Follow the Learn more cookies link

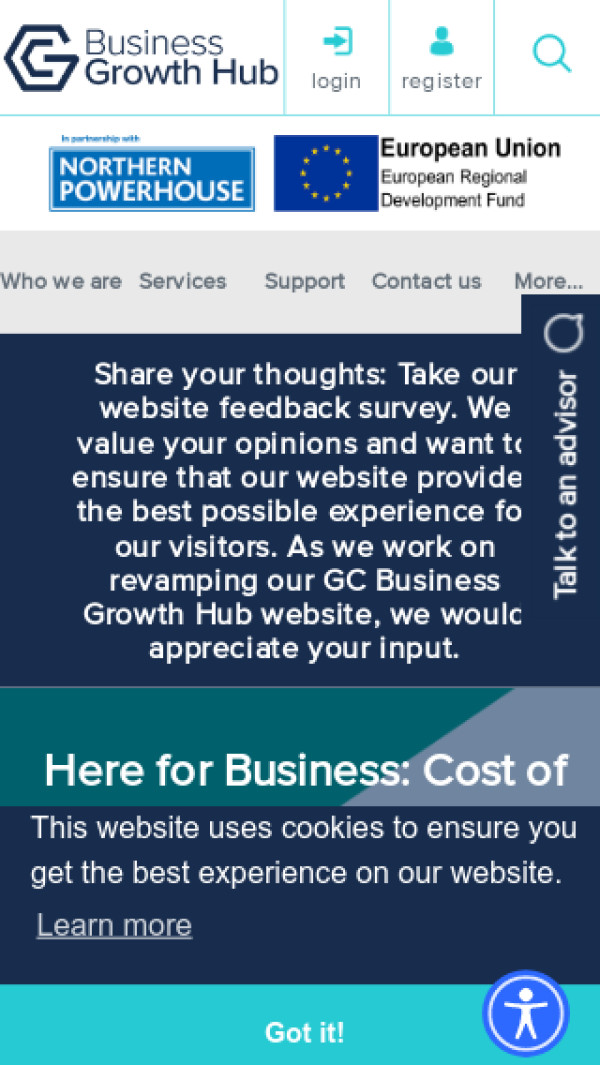click(x=114, y=926)
